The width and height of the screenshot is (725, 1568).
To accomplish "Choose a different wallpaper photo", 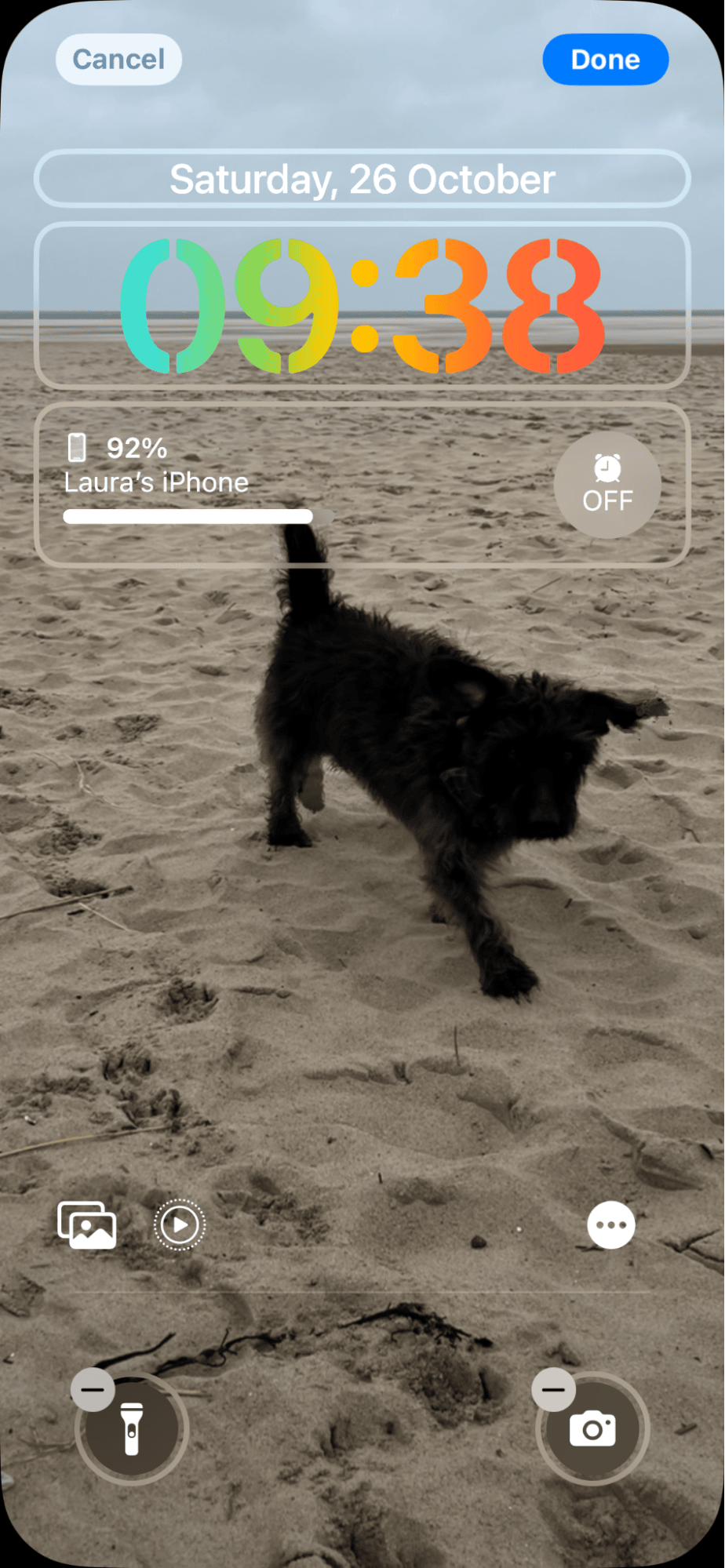I will pyautogui.click(x=87, y=1224).
